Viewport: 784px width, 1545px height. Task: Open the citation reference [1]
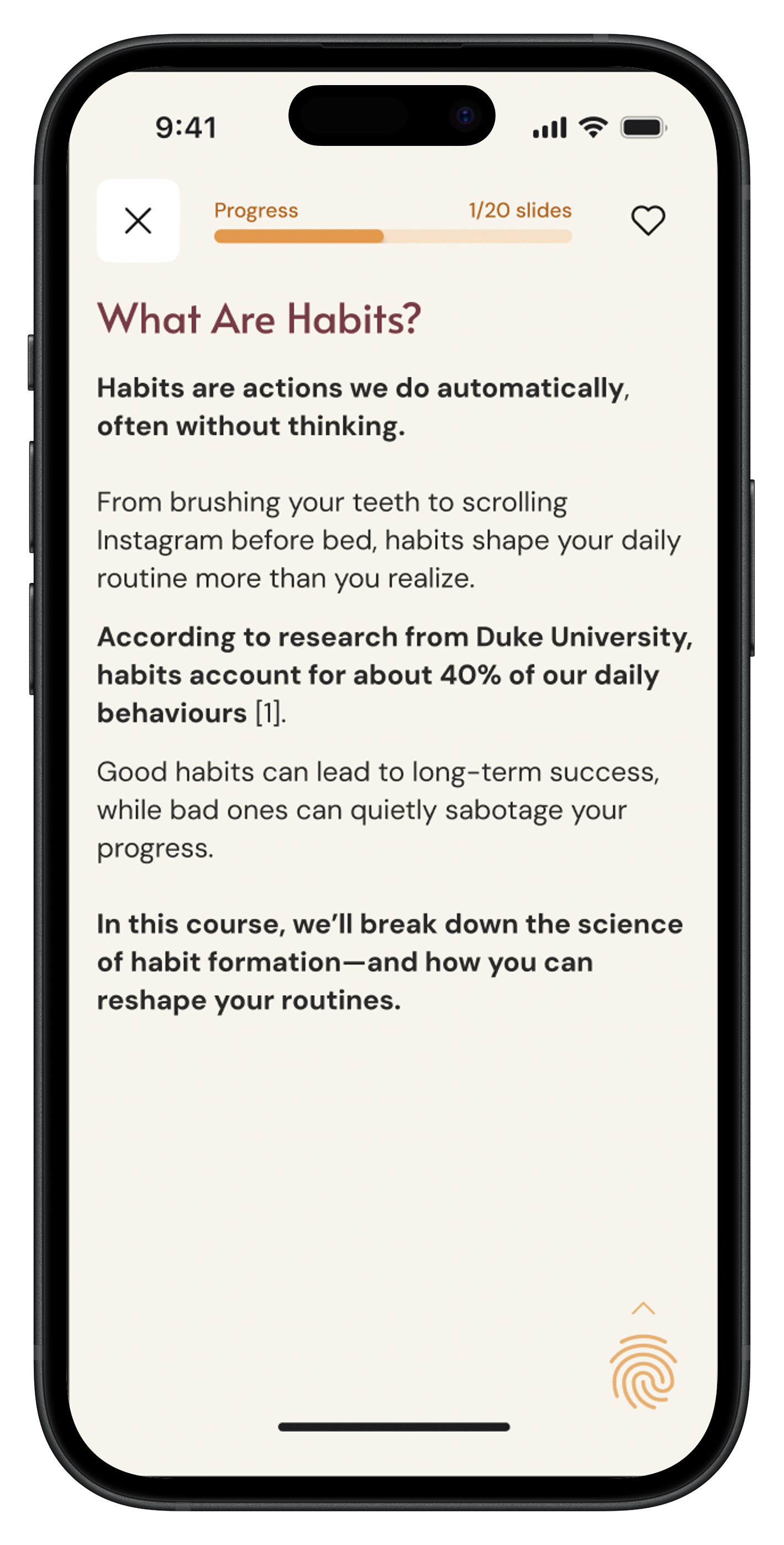point(268,713)
